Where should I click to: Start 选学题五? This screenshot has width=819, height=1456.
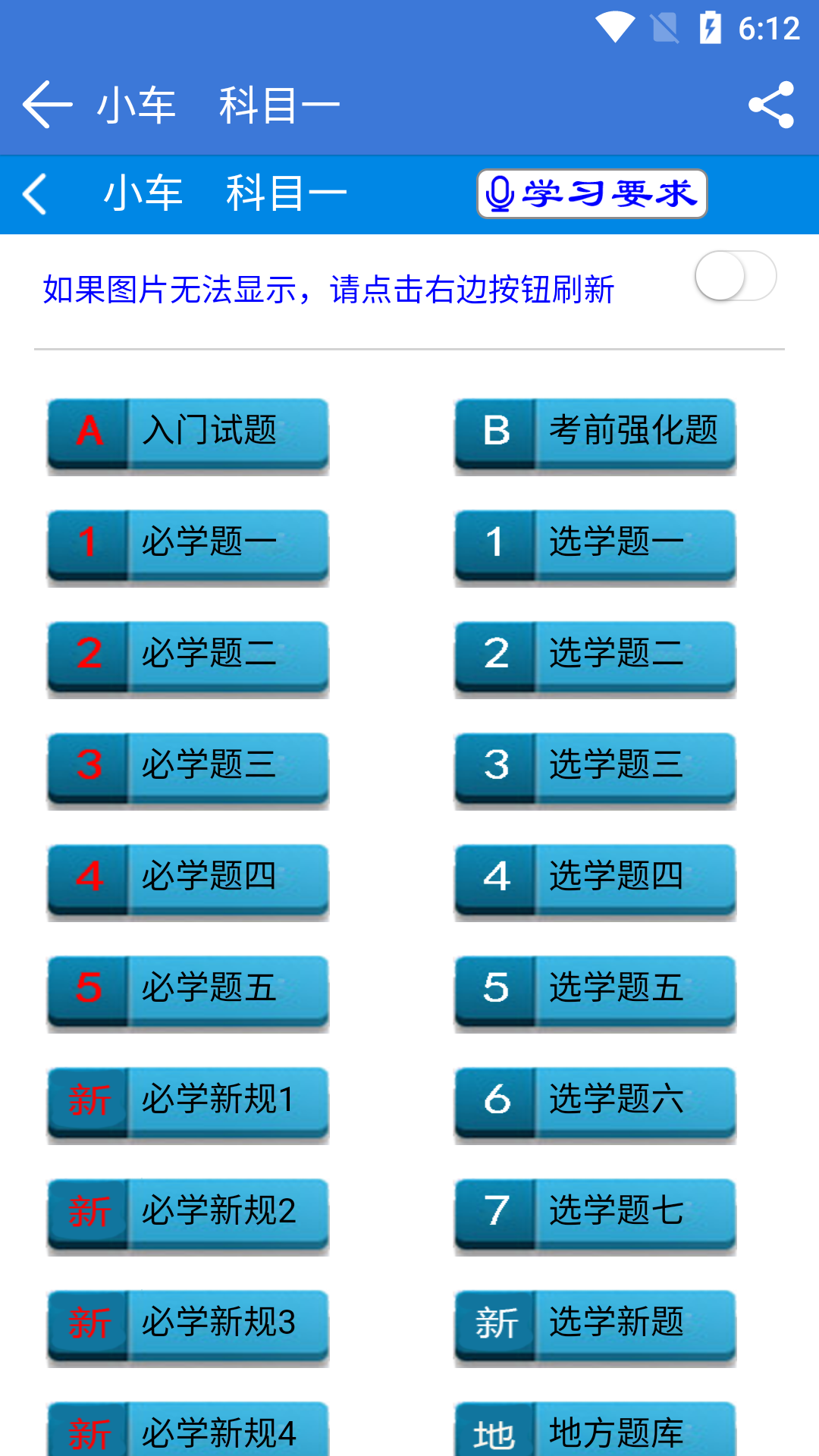pos(614,990)
